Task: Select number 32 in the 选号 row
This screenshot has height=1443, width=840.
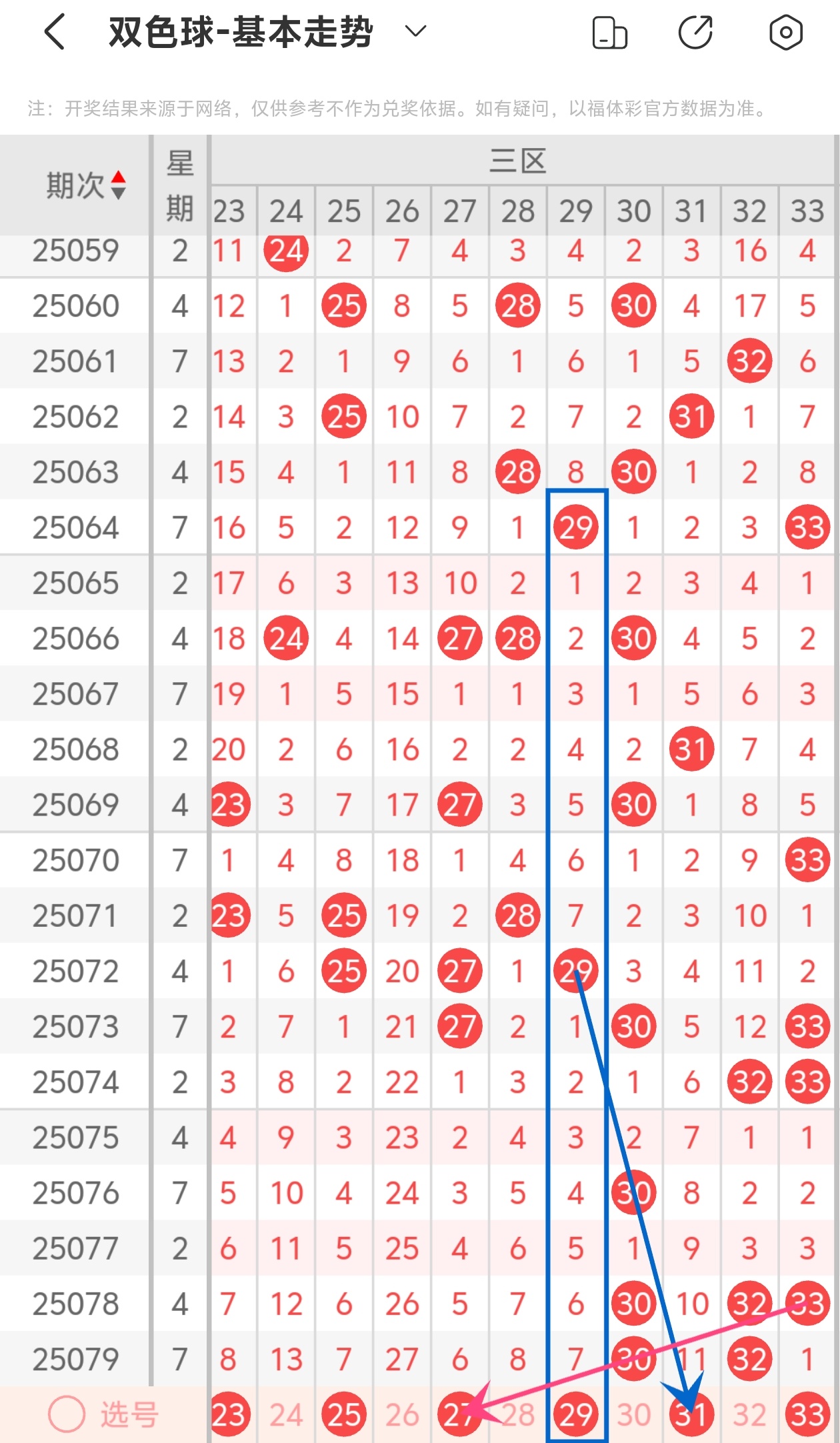Action: [x=749, y=1414]
